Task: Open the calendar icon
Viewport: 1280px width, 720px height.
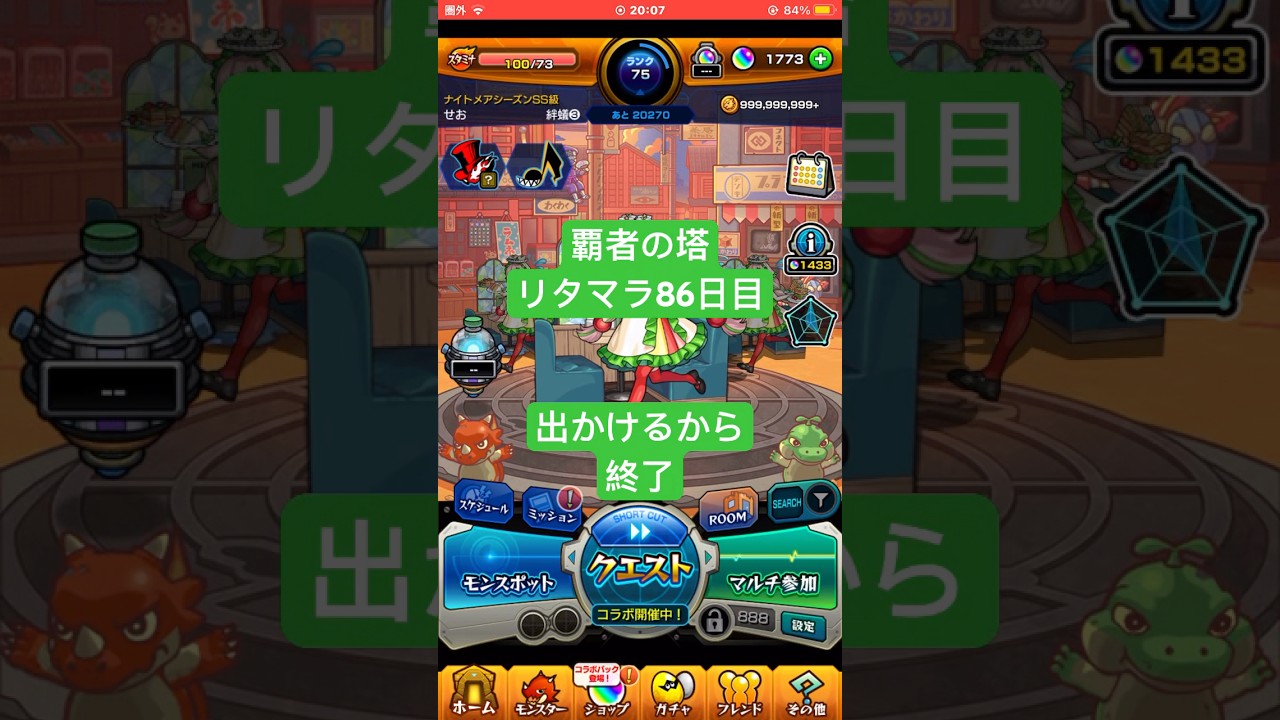Action: pyautogui.click(x=809, y=175)
